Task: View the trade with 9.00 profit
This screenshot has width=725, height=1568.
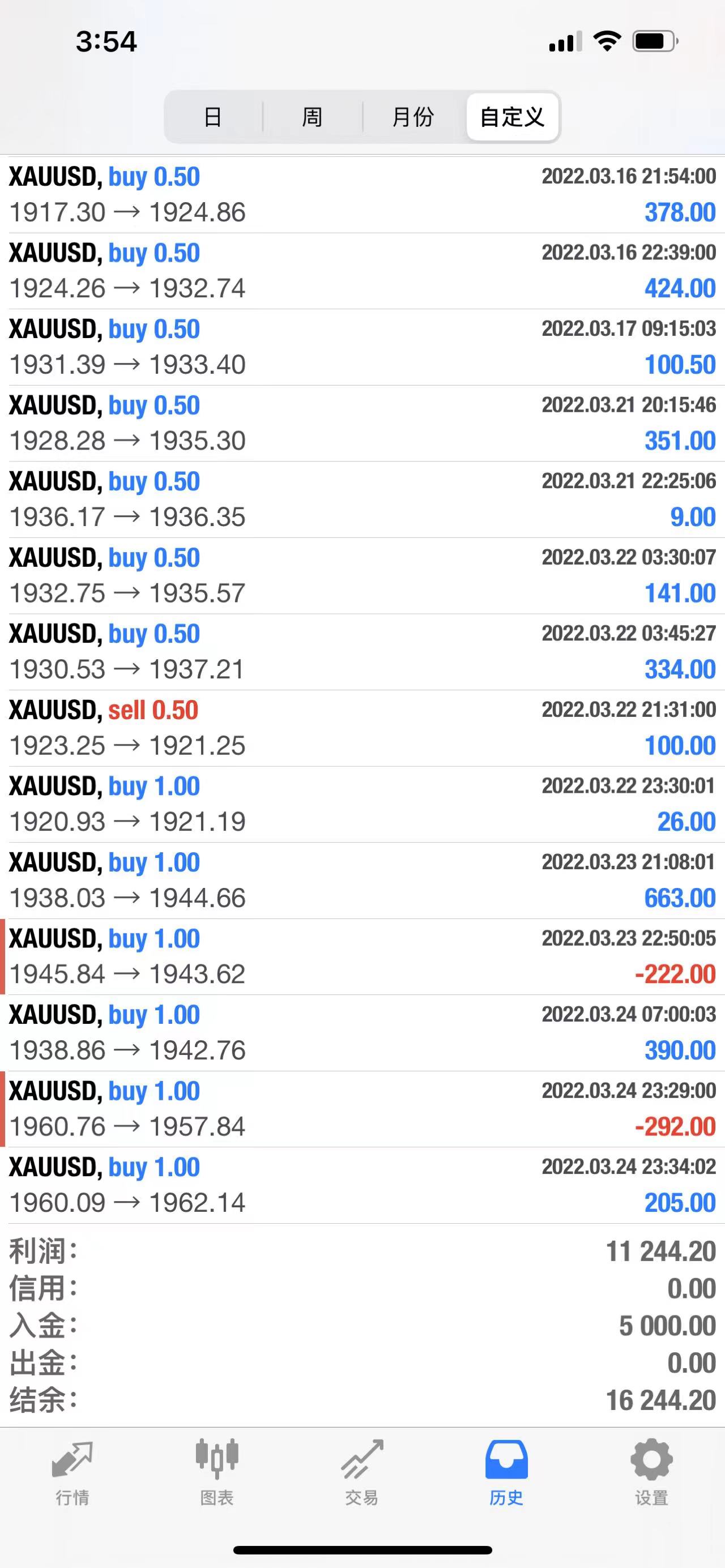Action: (x=362, y=499)
